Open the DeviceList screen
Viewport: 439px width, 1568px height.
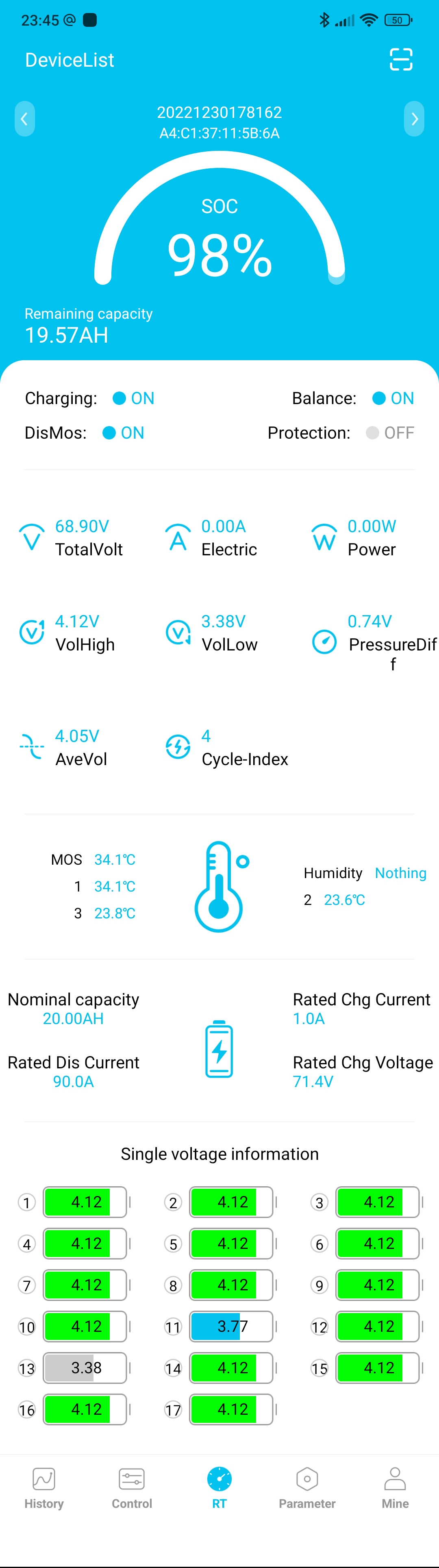[x=70, y=60]
